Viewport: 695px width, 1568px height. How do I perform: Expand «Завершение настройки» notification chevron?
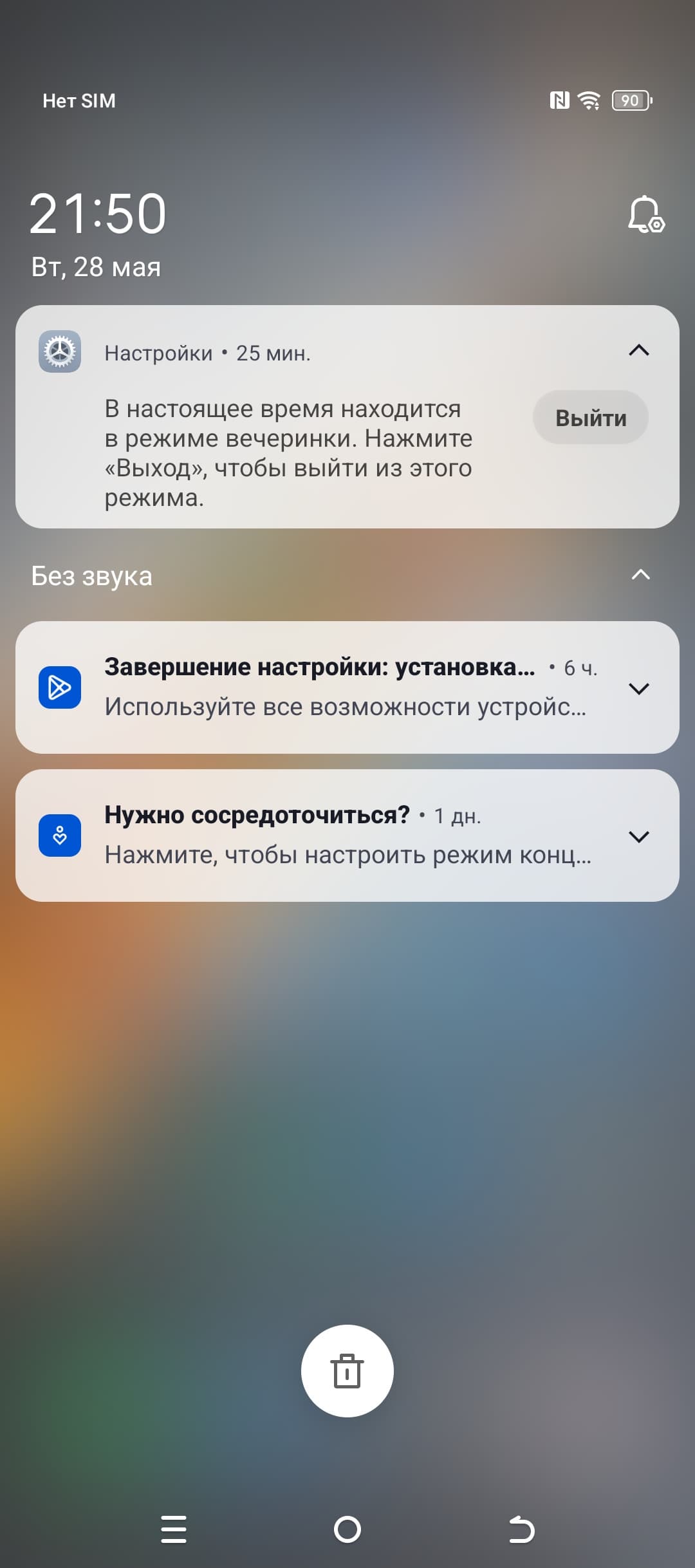tap(638, 688)
